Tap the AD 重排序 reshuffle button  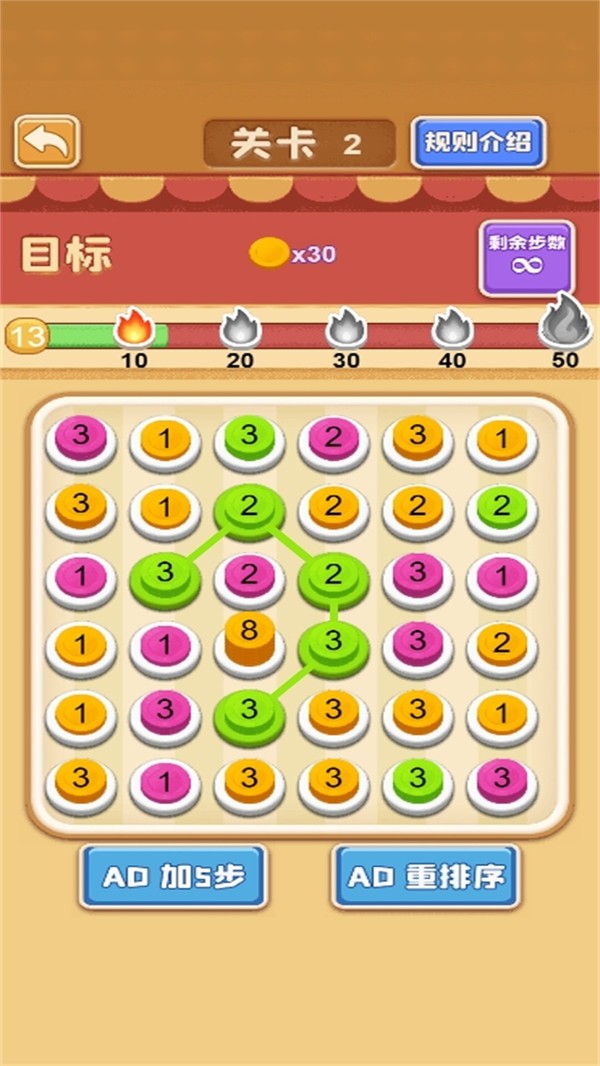coord(426,876)
